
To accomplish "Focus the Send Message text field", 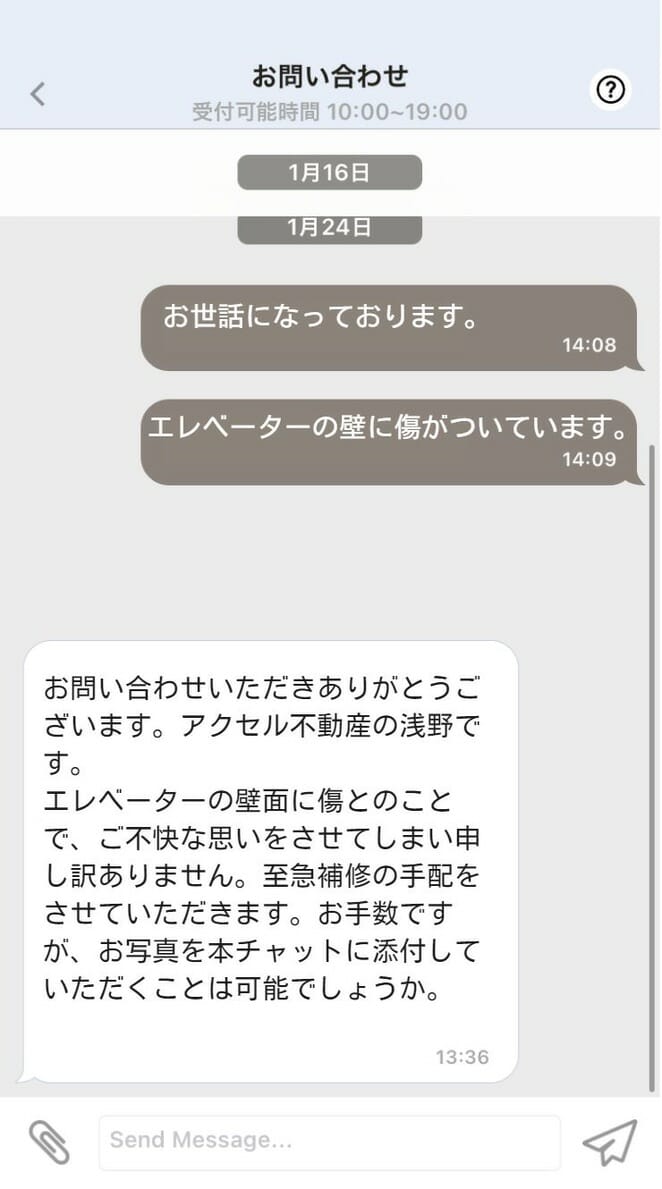I will [x=329, y=1142].
